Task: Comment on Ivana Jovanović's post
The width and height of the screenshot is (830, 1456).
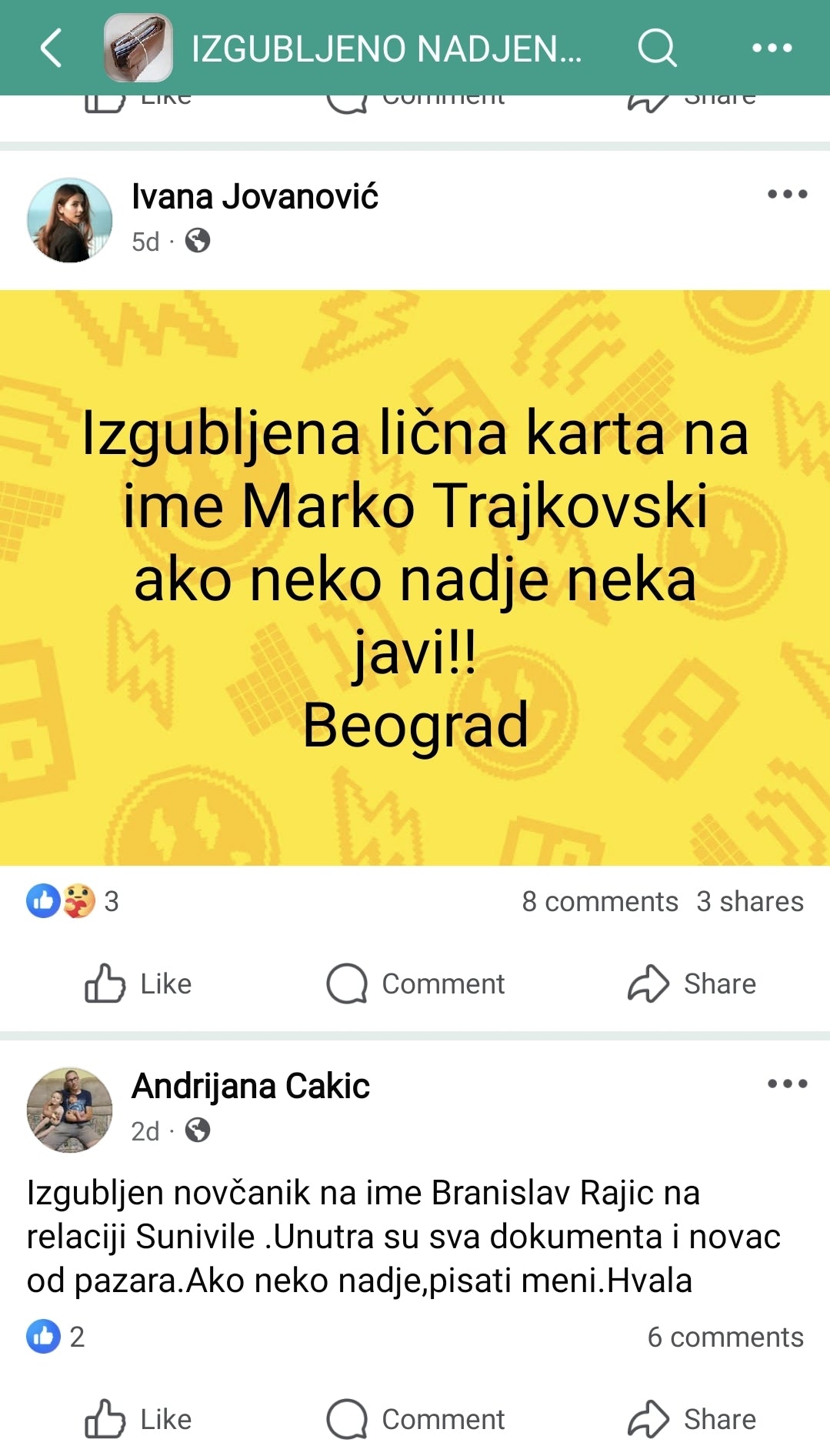Action: [415, 983]
